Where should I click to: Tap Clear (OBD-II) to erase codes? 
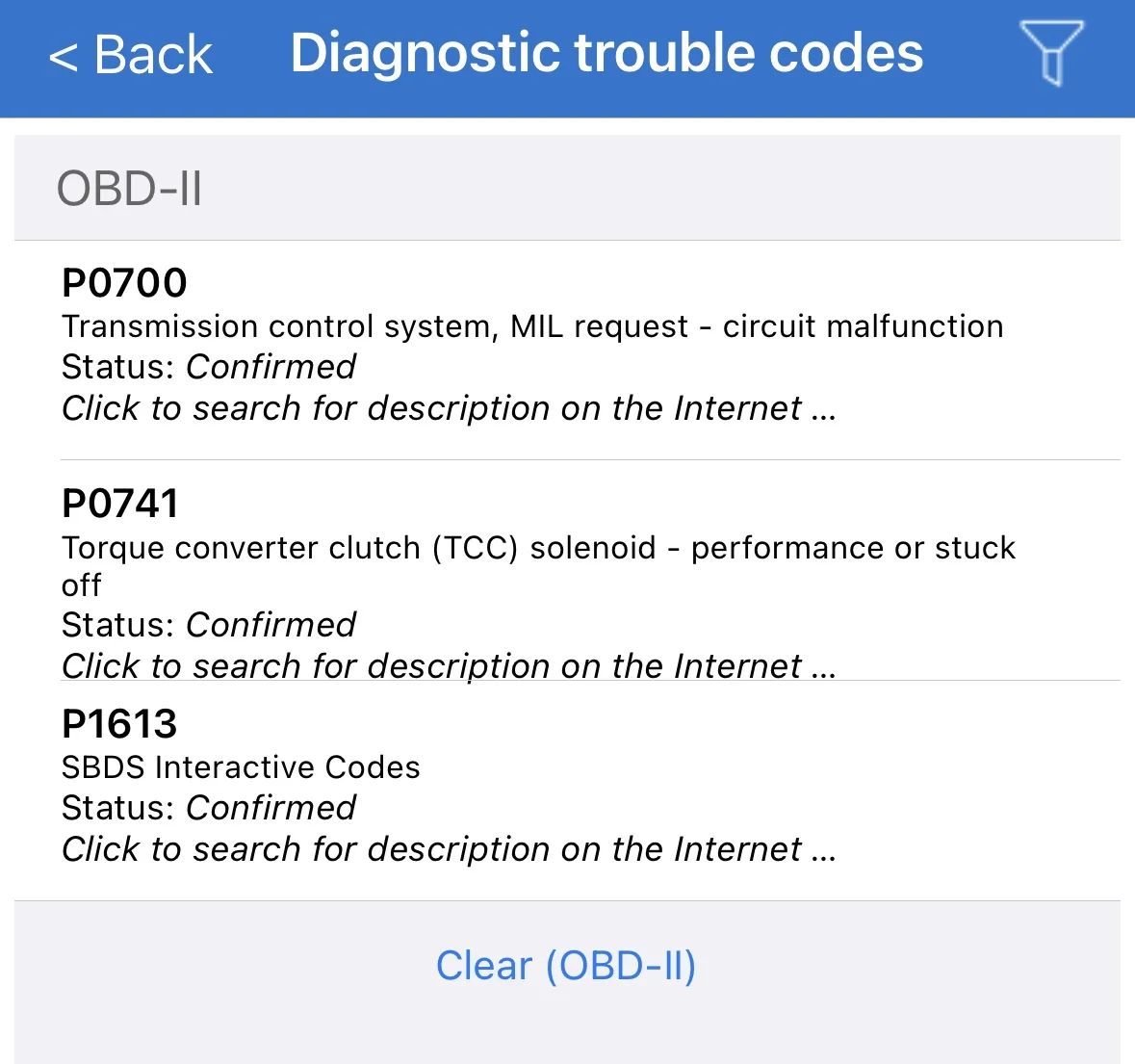tap(566, 966)
